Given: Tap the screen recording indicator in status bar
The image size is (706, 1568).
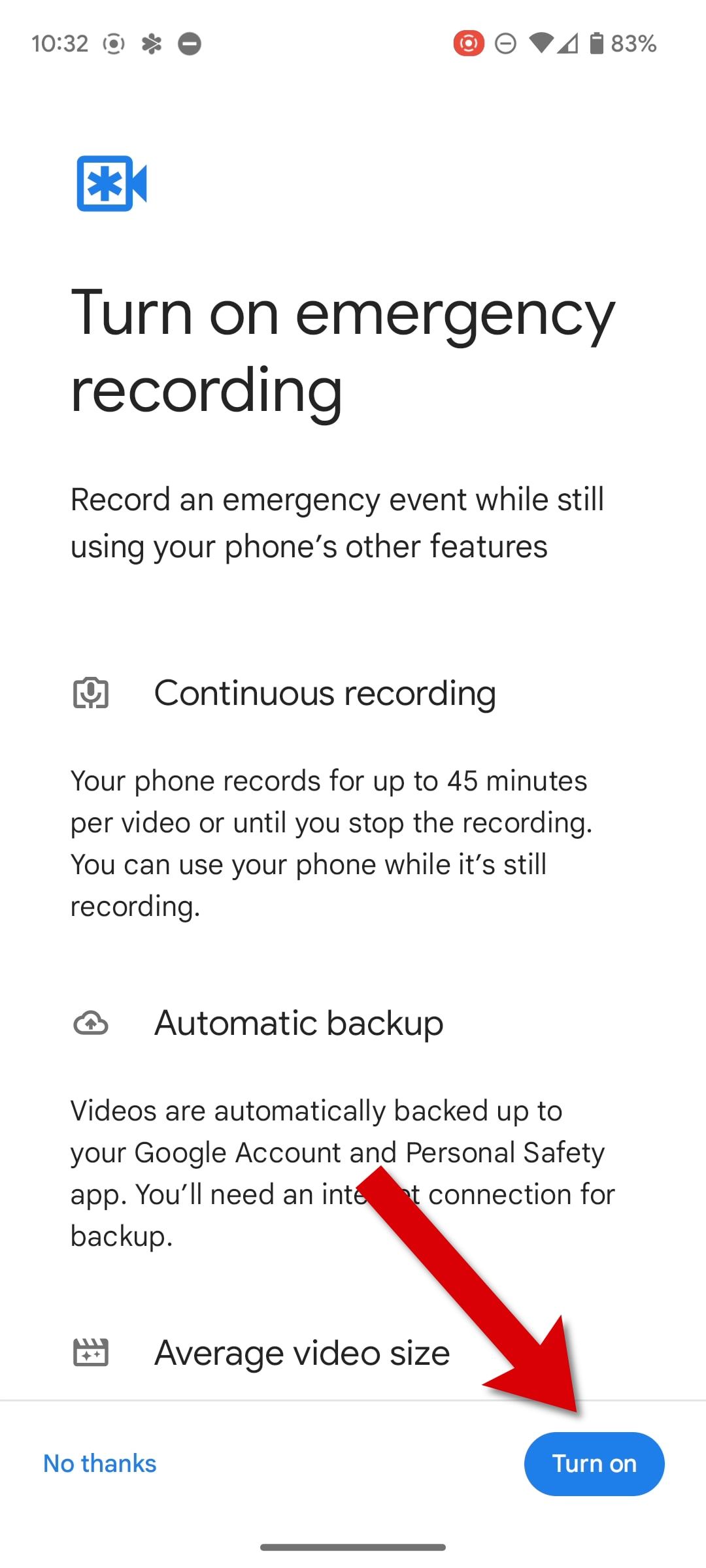Looking at the screenshot, I should point(468,43).
